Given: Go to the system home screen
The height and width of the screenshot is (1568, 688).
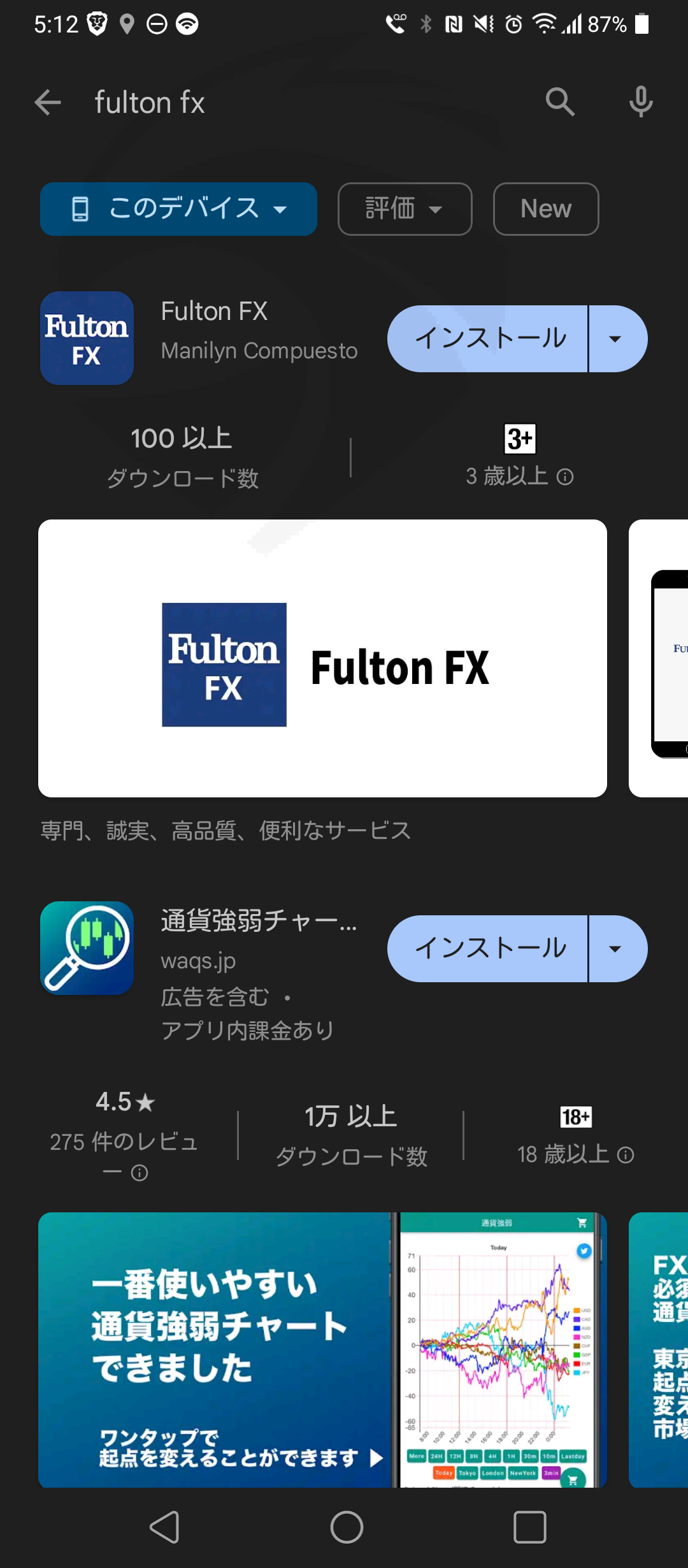Looking at the screenshot, I should coord(347,1527).
